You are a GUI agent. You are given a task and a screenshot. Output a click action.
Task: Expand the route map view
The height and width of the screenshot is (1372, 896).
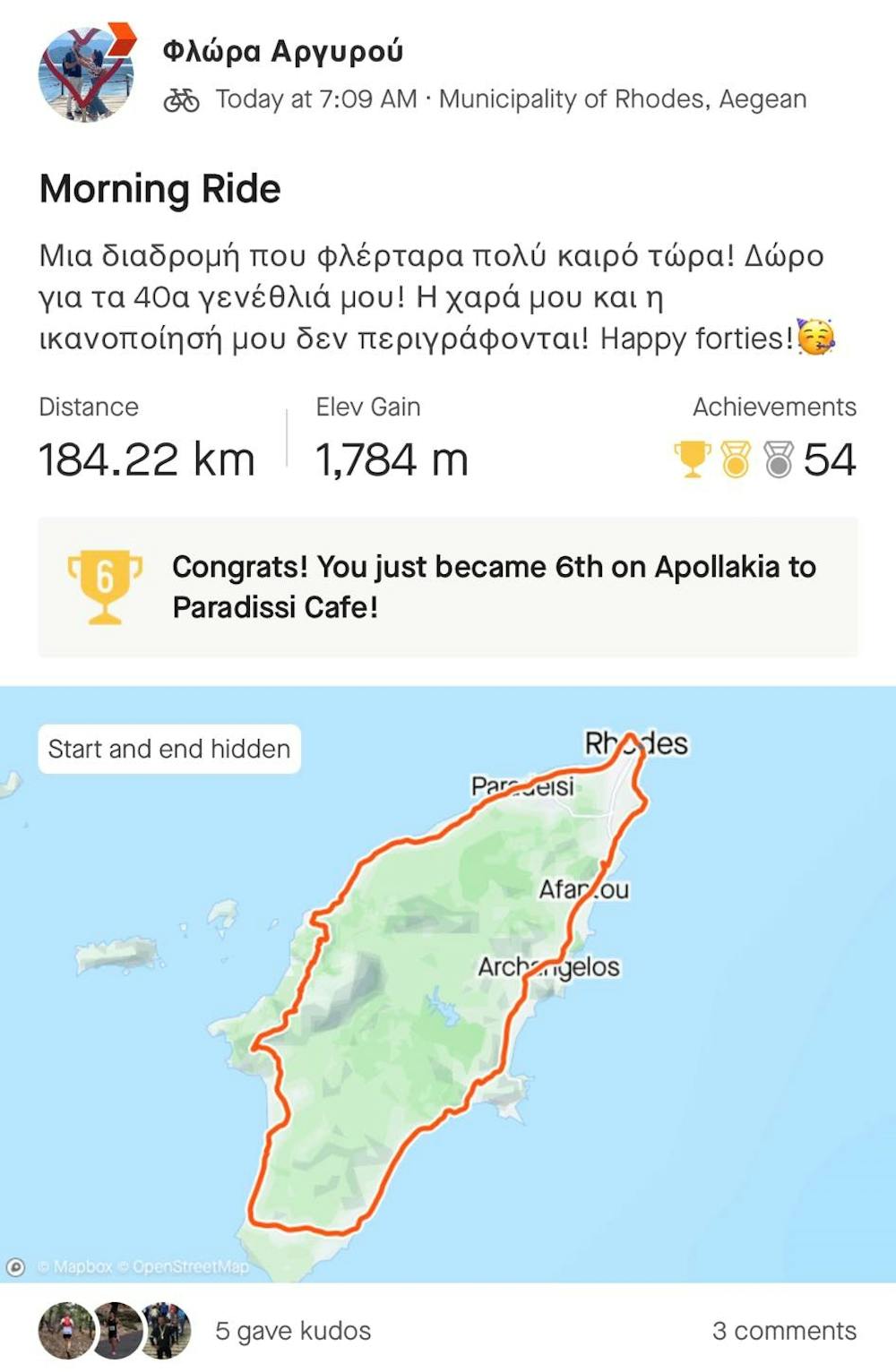click(448, 985)
